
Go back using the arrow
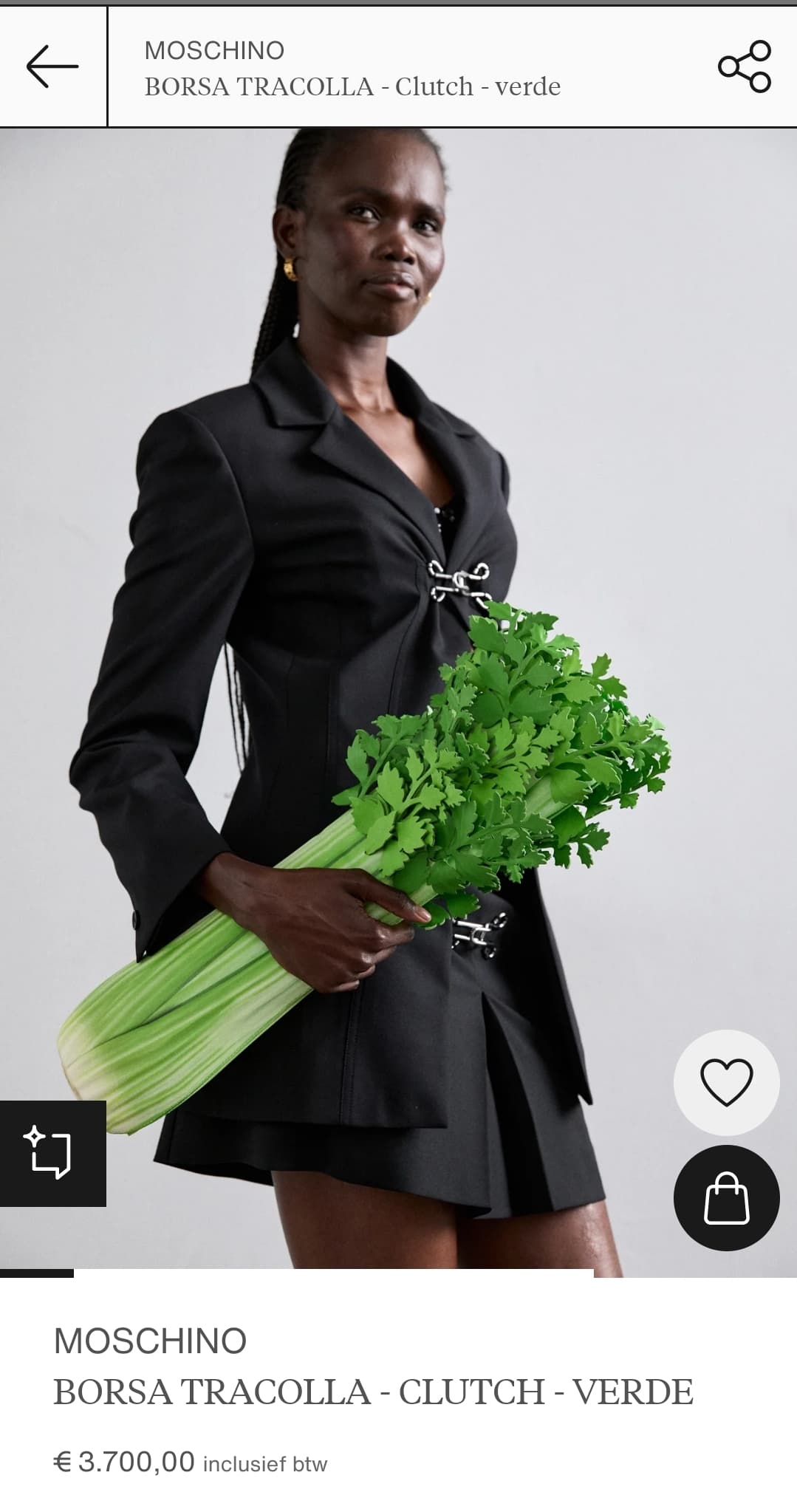52,66
